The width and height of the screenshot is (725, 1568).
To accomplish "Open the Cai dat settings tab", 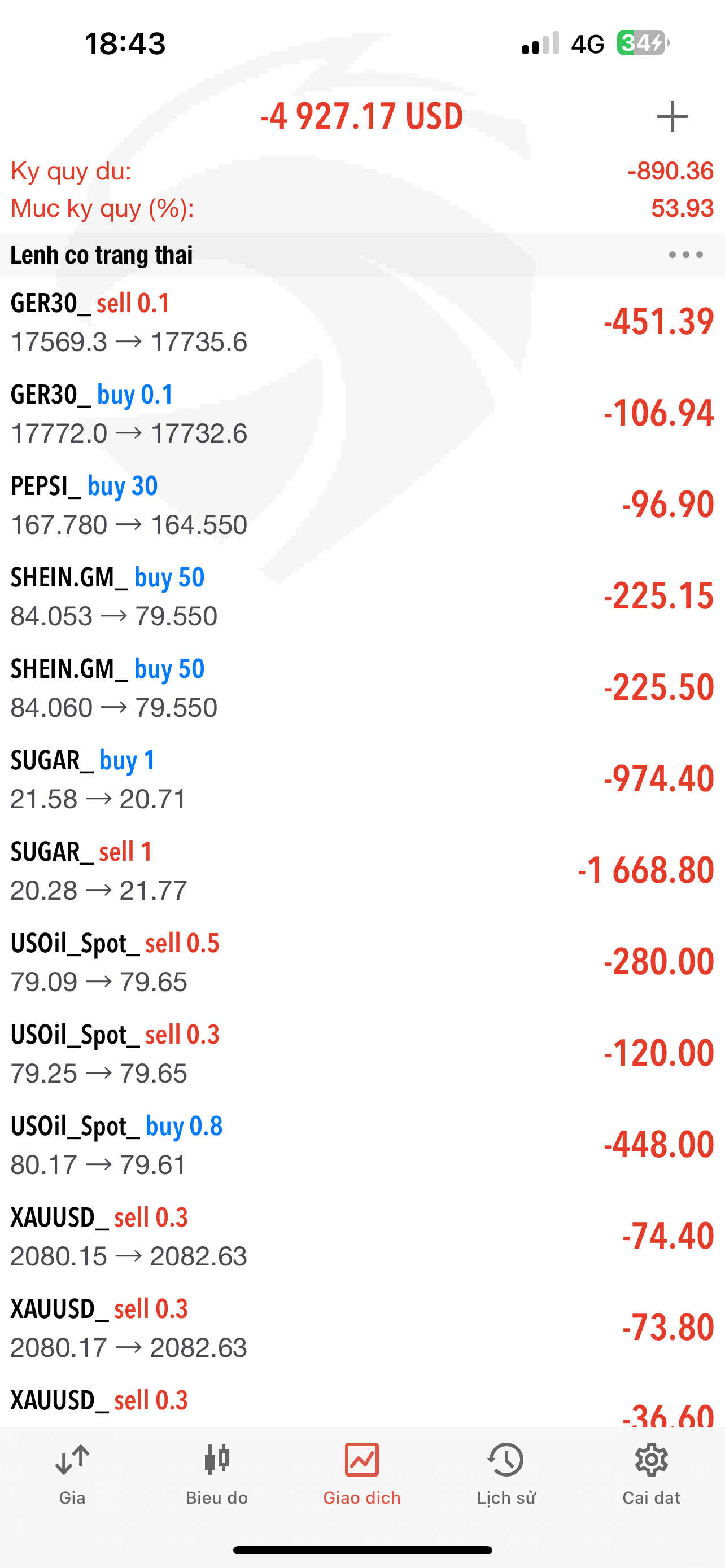I will pos(652,1474).
